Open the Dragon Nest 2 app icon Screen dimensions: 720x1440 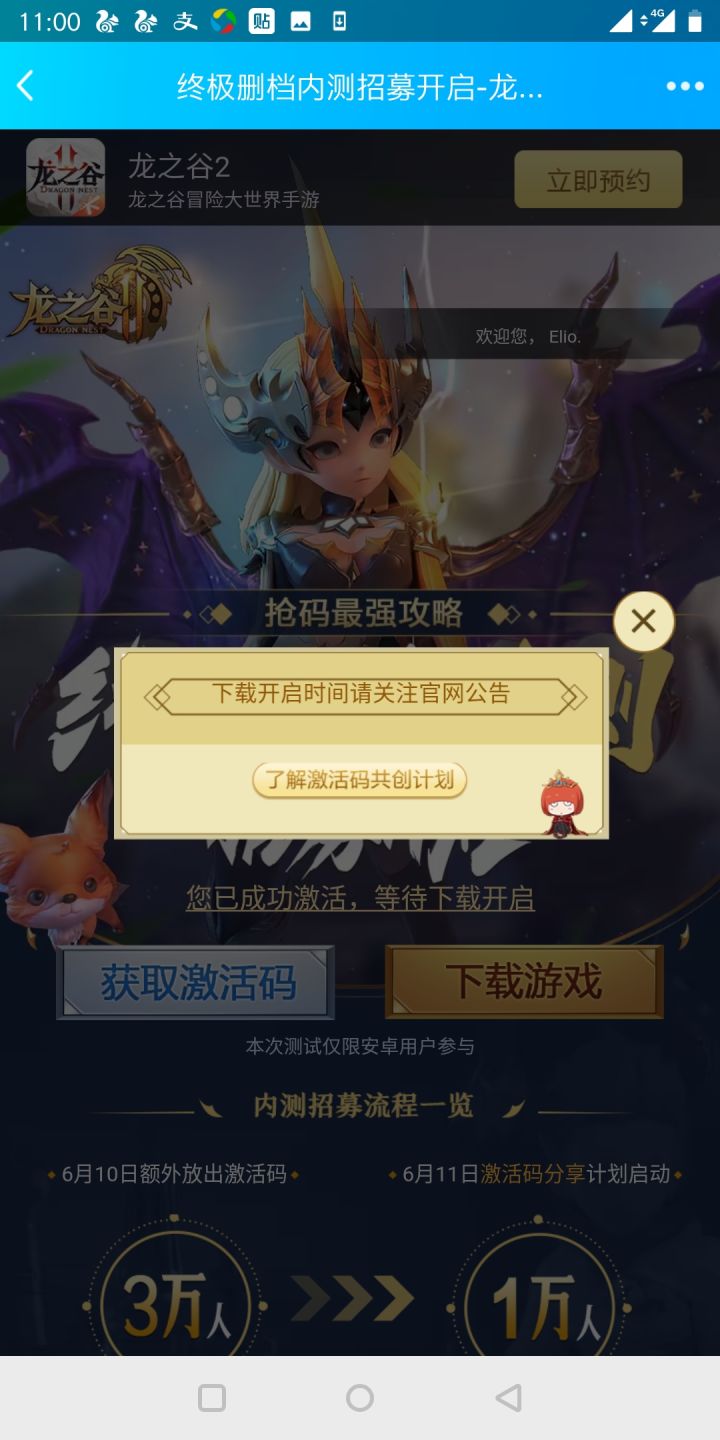pos(65,180)
